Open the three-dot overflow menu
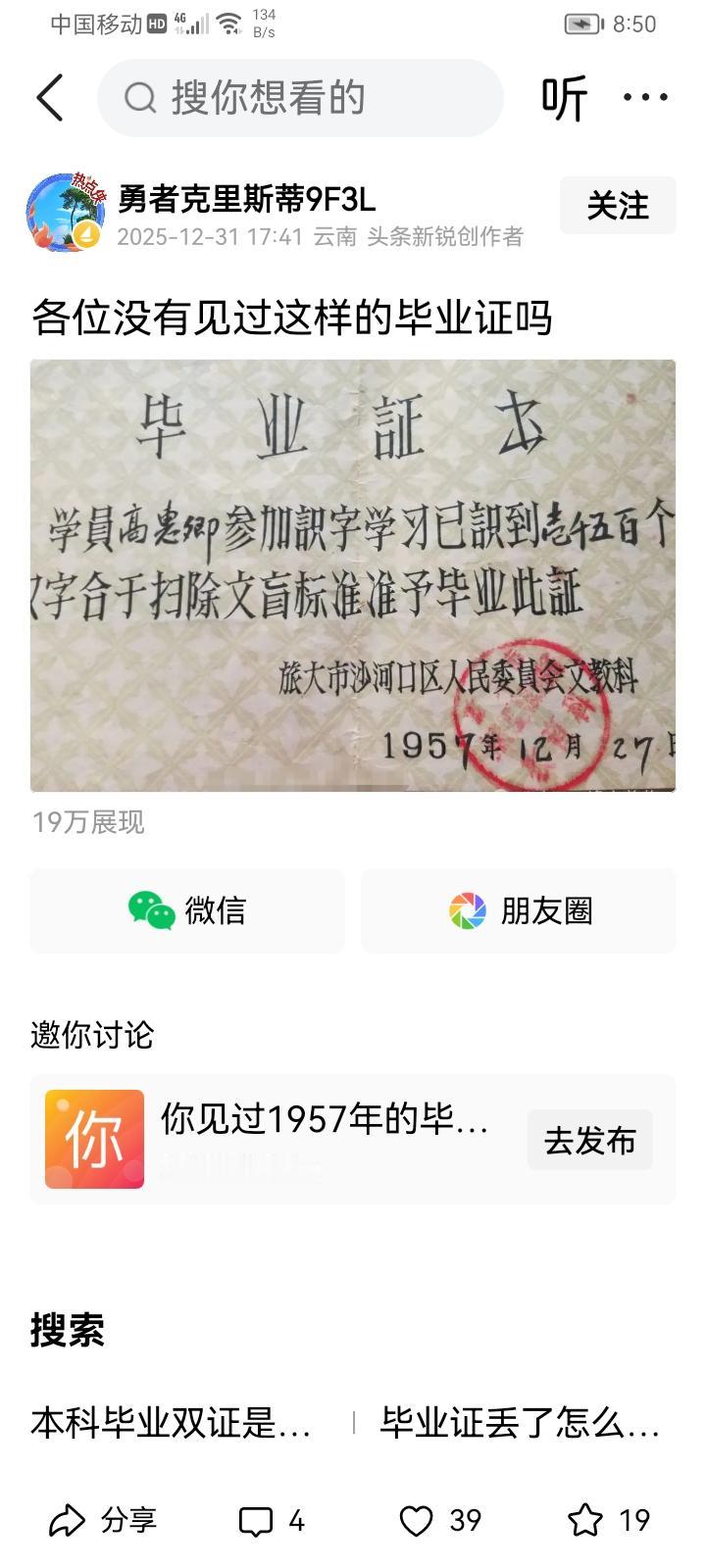 [x=644, y=97]
